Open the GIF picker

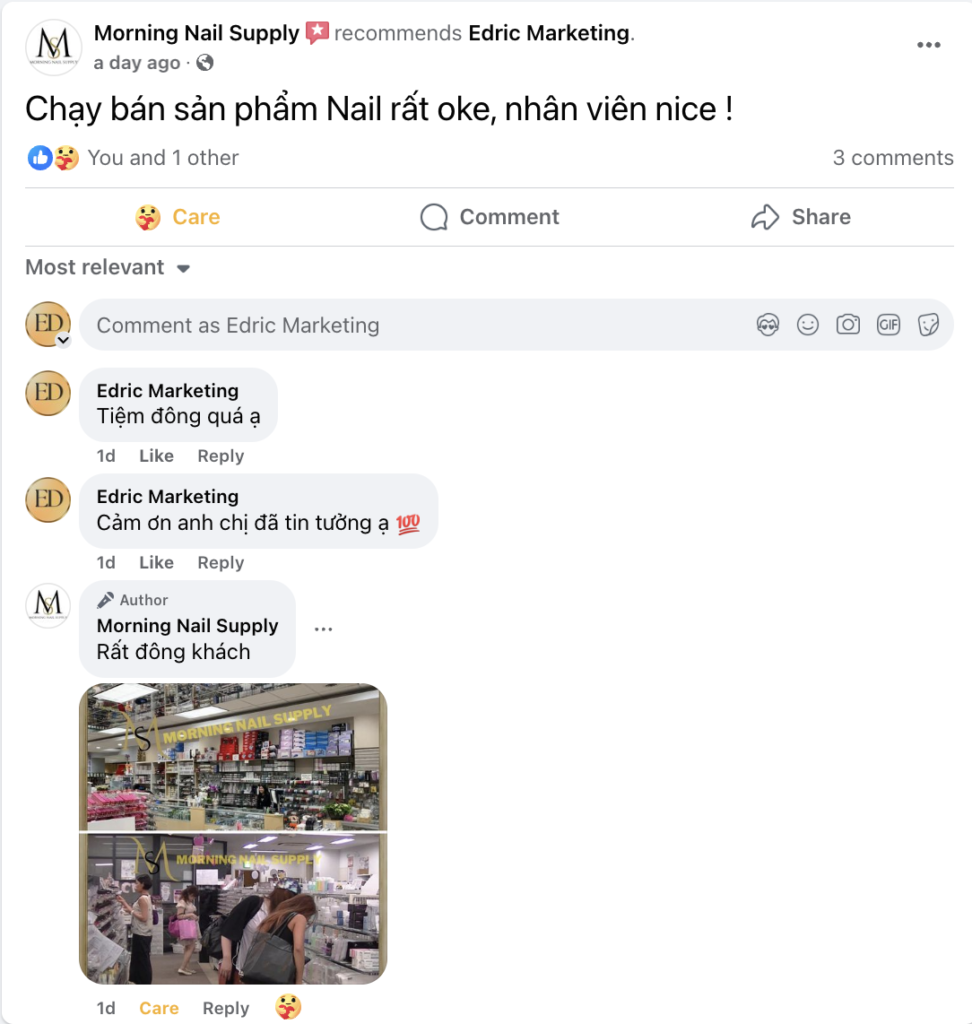pyautogui.click(x=888, y=324)
